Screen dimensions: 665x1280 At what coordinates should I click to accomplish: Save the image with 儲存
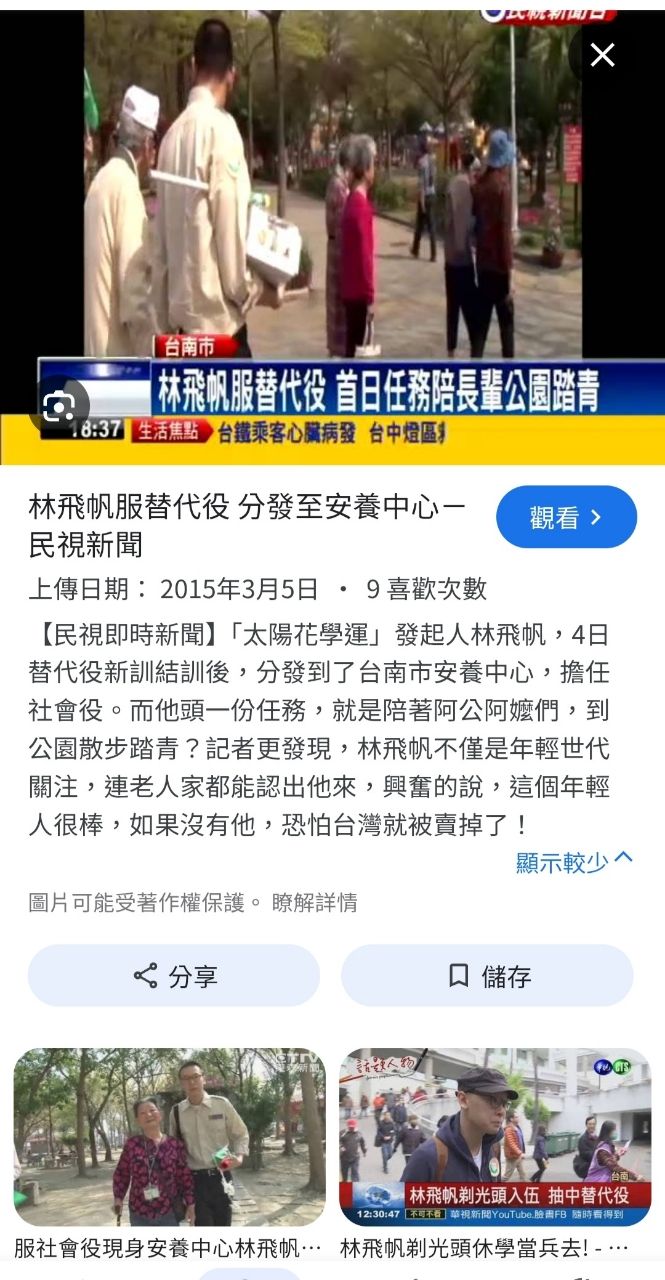click(487, 976)
